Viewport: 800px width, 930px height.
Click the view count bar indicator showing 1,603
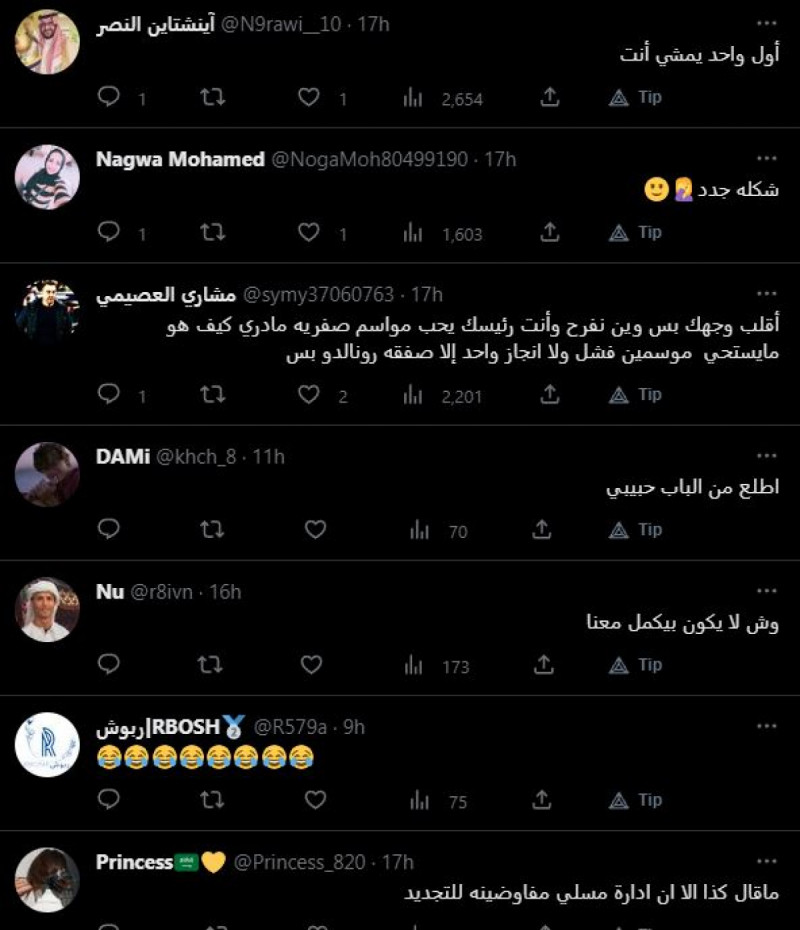[x=413, y=233]
